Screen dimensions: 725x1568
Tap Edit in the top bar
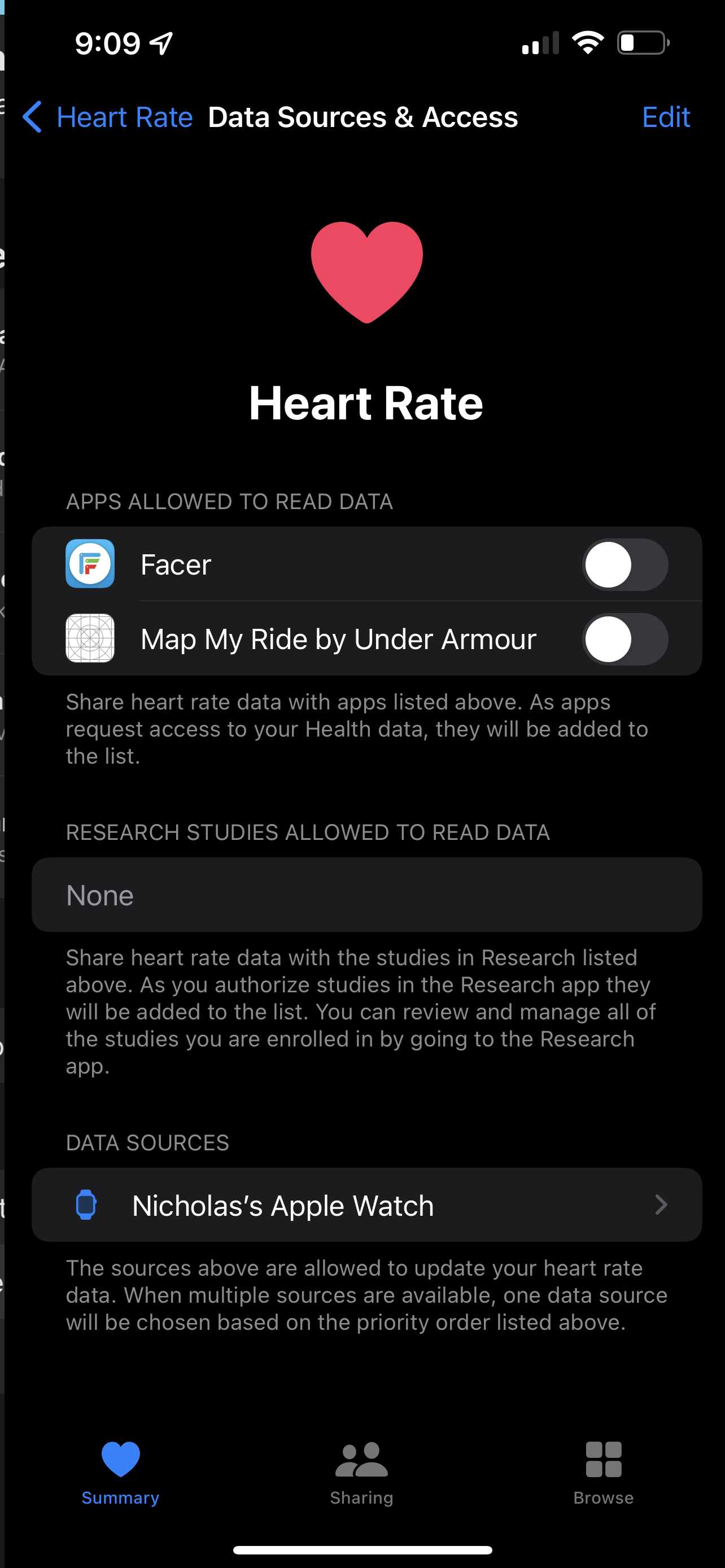coord(665,117)
